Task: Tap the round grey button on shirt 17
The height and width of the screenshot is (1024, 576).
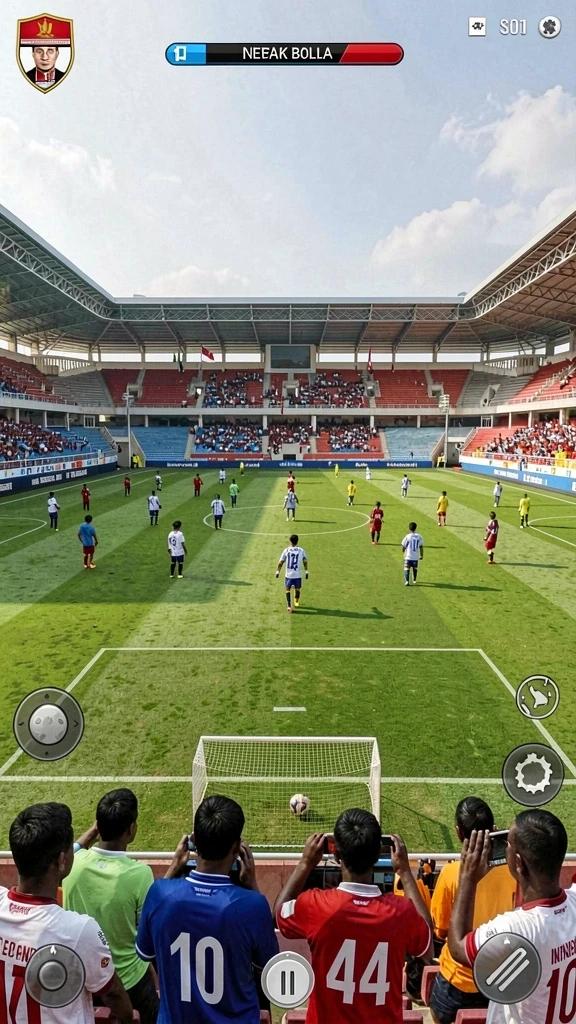Action: pyautogui.click(x=54, y=975)
